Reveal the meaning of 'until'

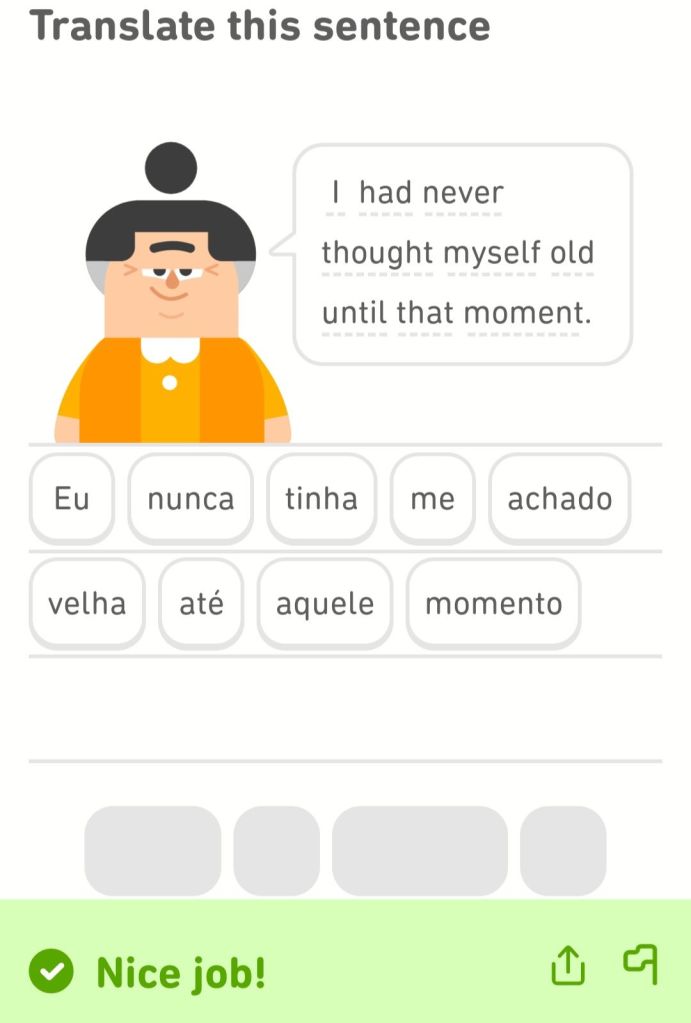point(355,314)
